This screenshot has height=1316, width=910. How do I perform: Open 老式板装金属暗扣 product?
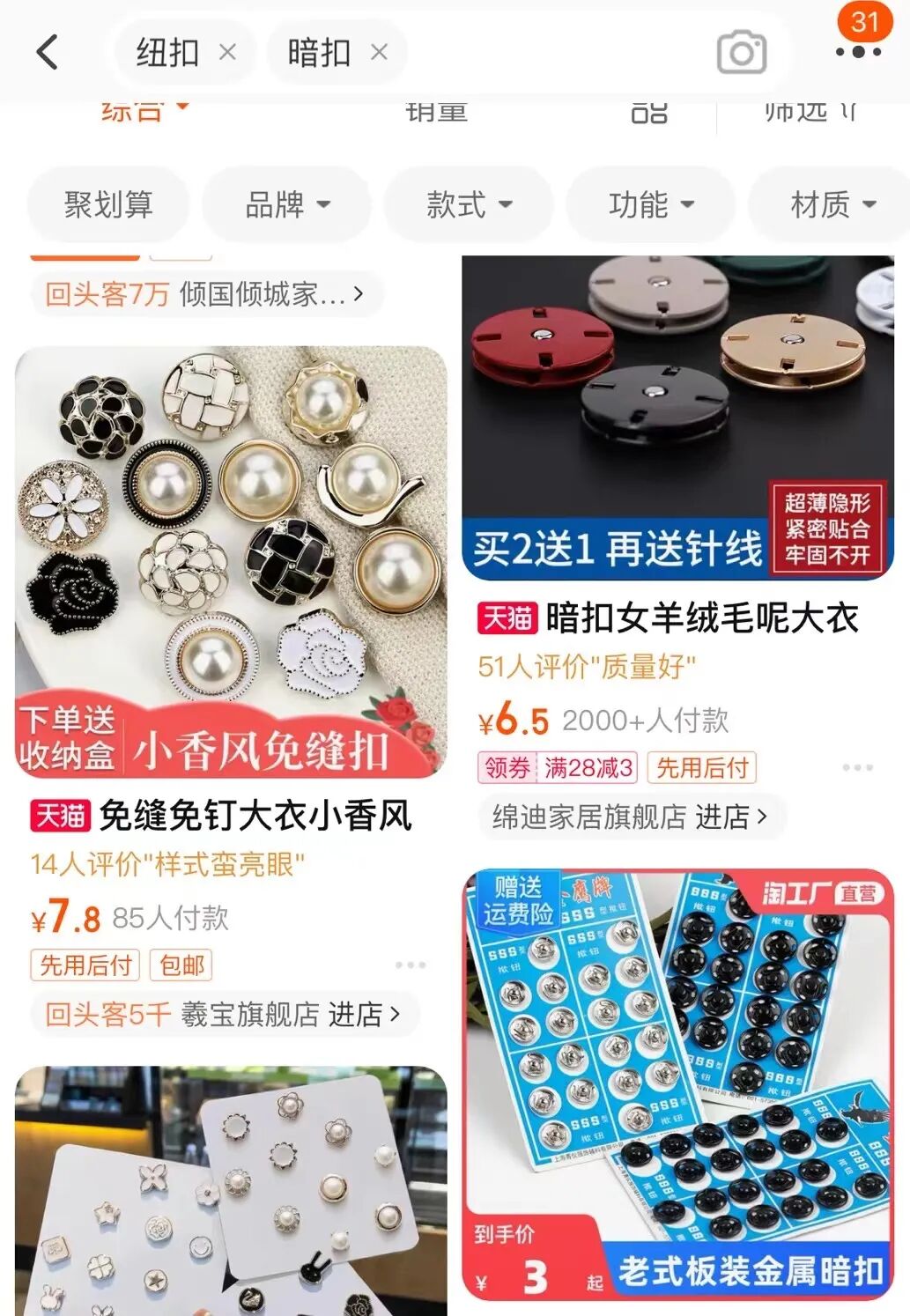coord(678,1083)
